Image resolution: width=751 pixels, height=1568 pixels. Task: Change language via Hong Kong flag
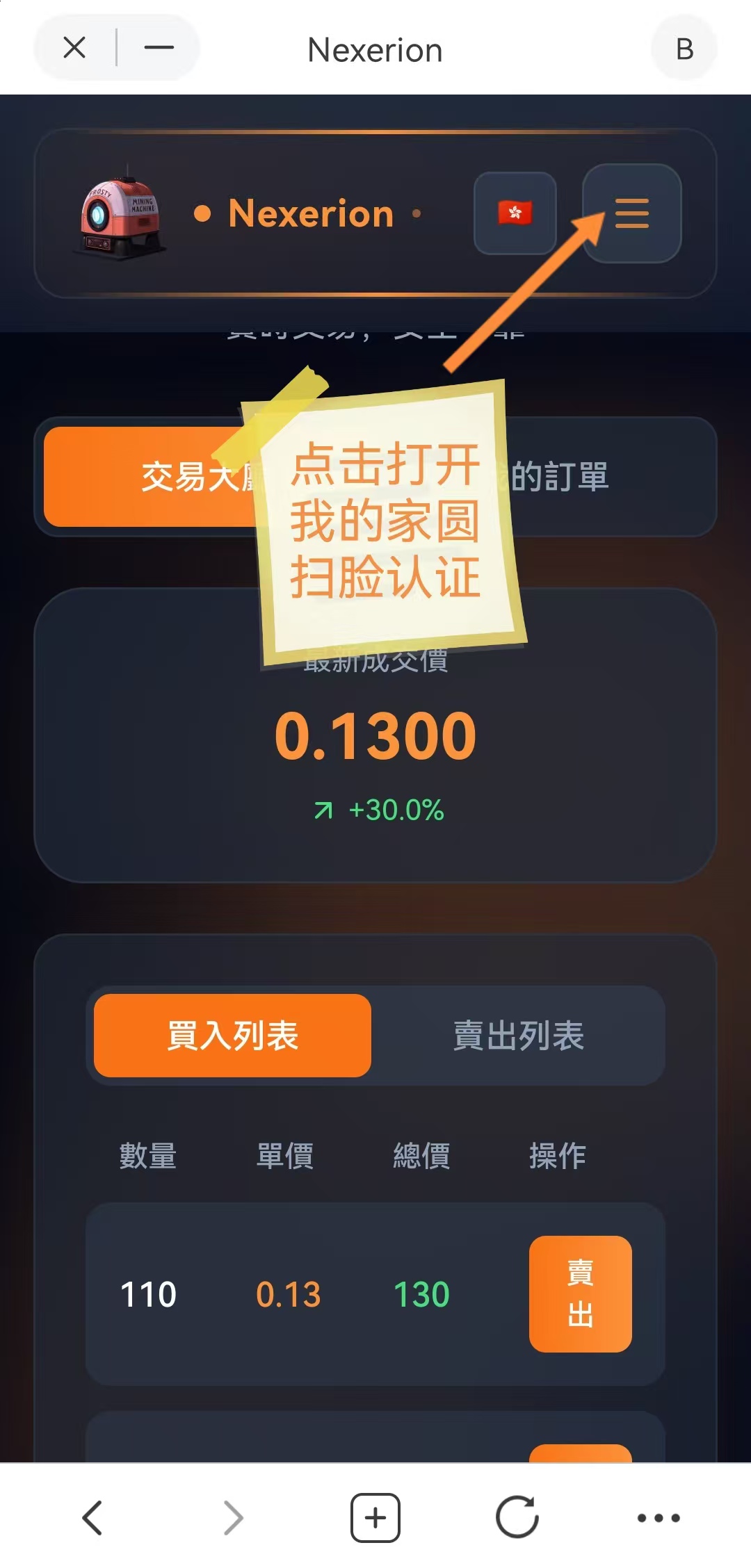click(515, 213)
